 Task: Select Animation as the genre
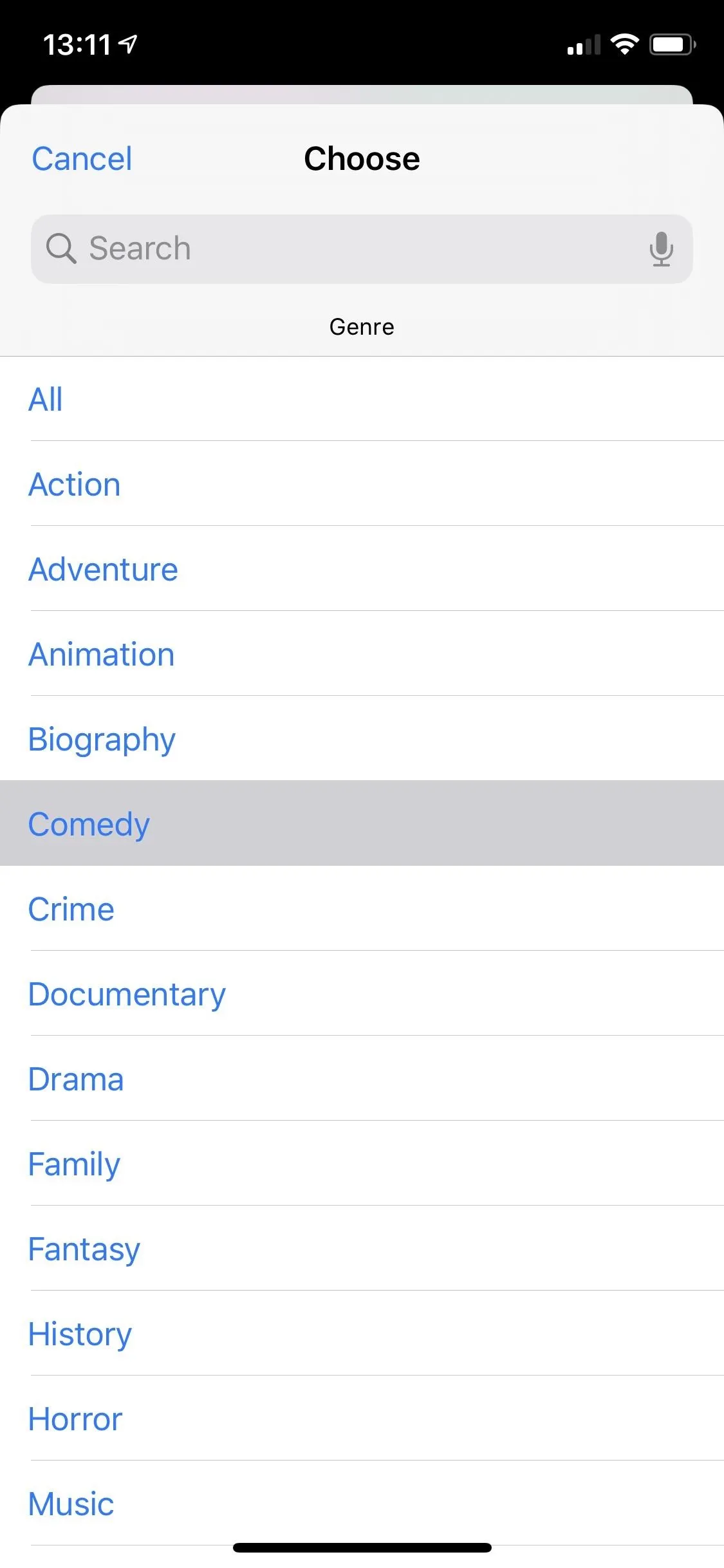[x=362, y=654]
